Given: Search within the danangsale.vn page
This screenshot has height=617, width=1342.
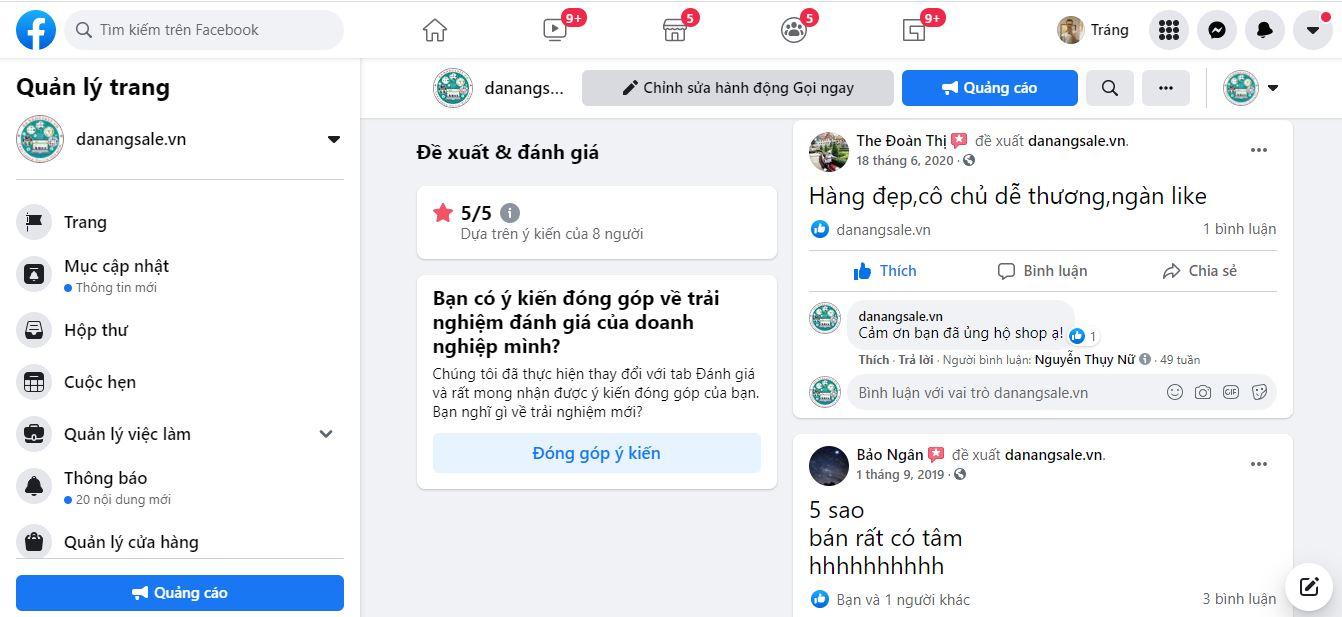Looking at the screenshot, I should tap(1110, 88).
